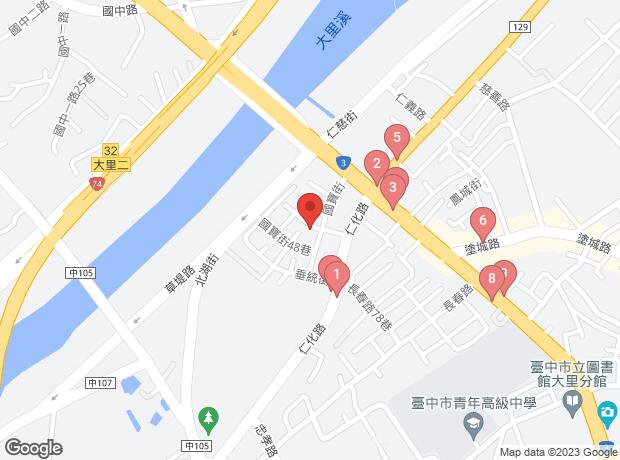Select map marker number 1
Image resolution: width=620 pixels, height=460 pixels.
click(337, 274)
